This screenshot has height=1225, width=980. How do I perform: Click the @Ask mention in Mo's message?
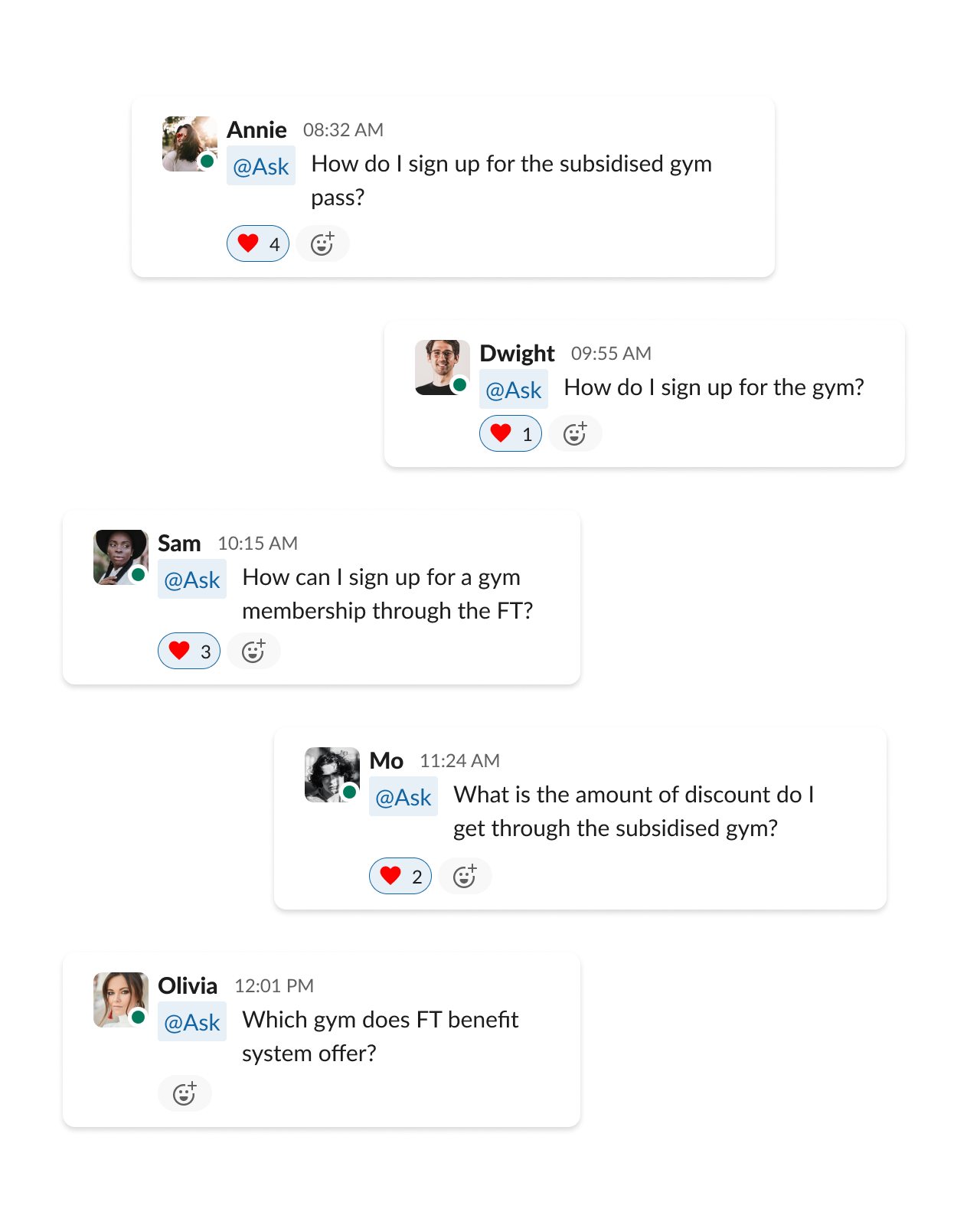(403, 796)
